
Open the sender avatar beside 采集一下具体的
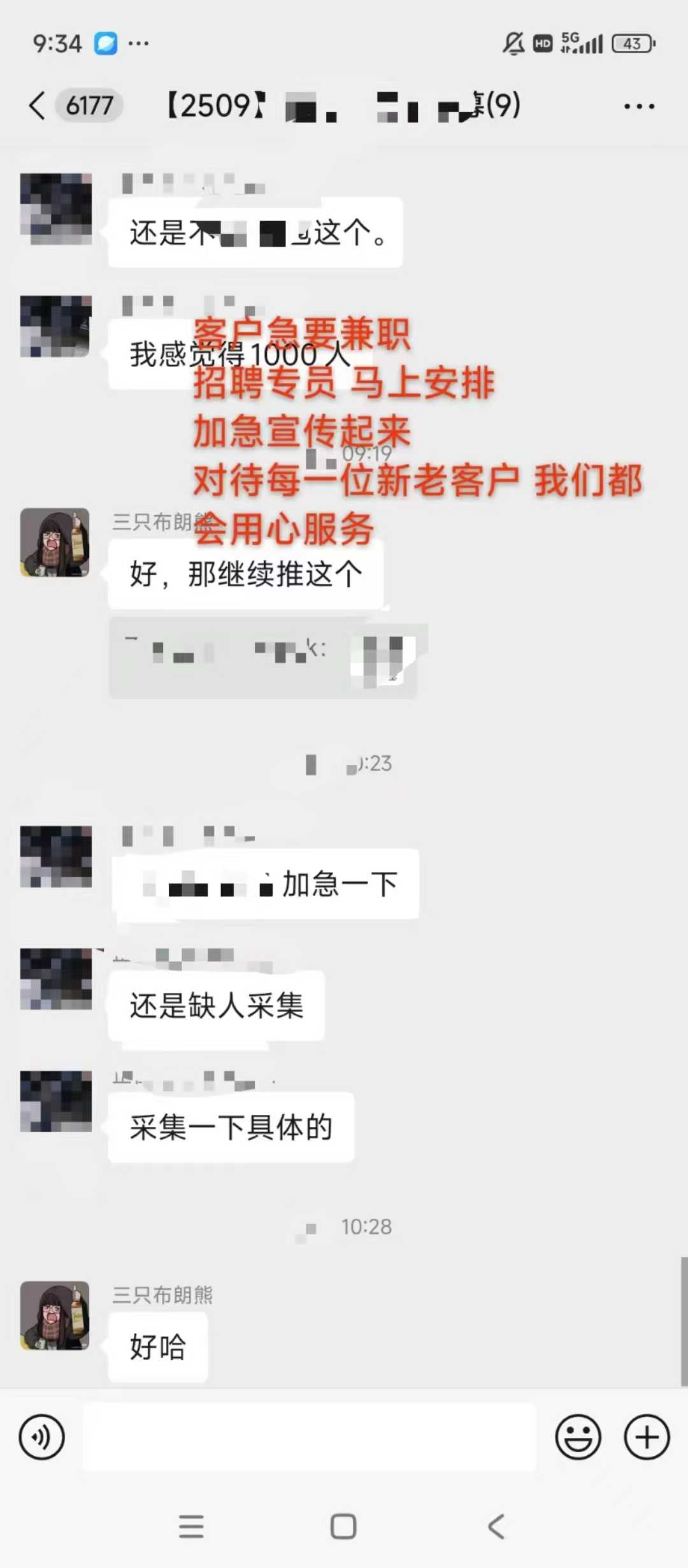coord(56,1101)
